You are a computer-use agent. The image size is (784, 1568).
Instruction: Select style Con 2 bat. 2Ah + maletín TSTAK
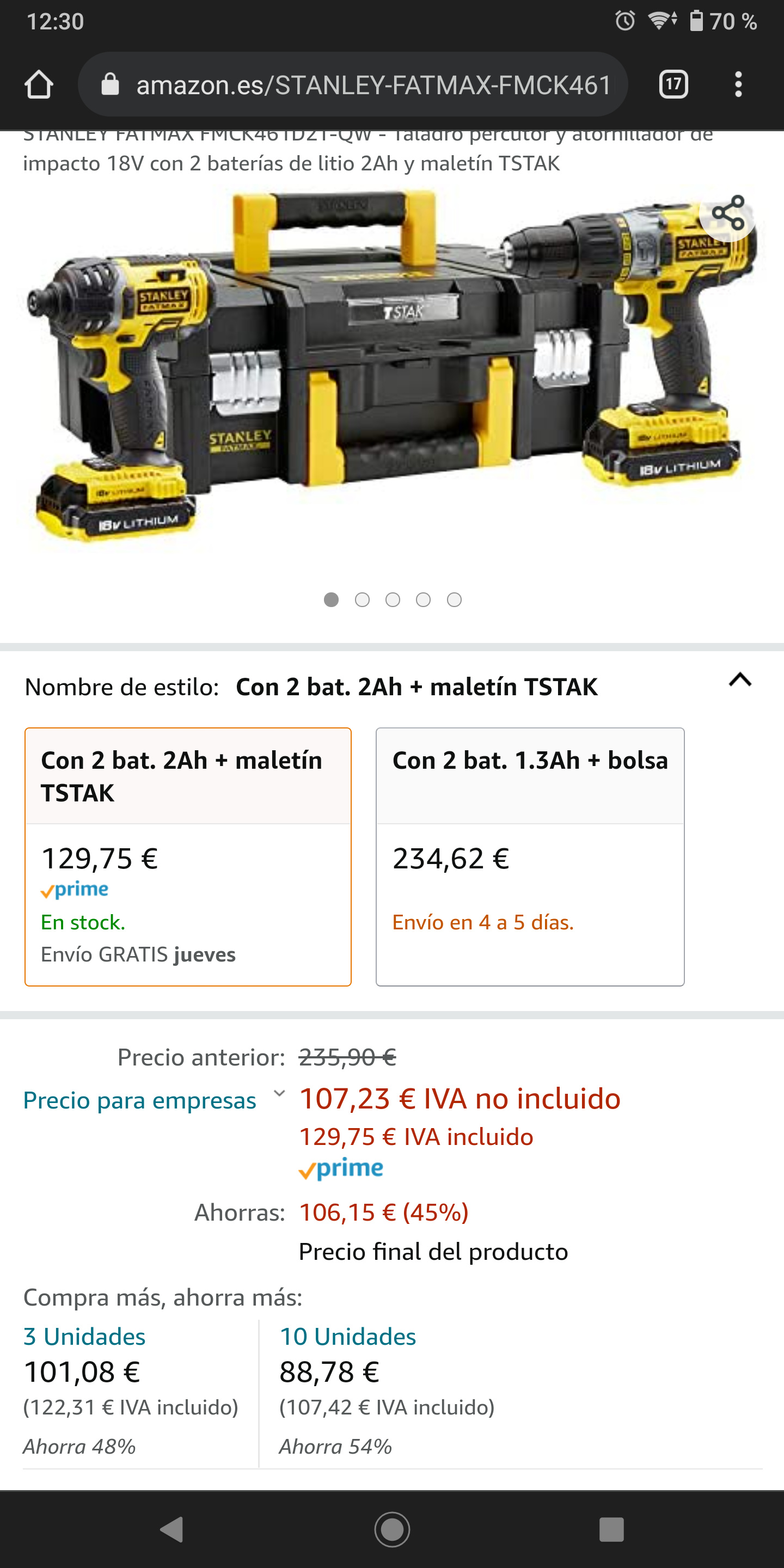(x=188, y=856)
